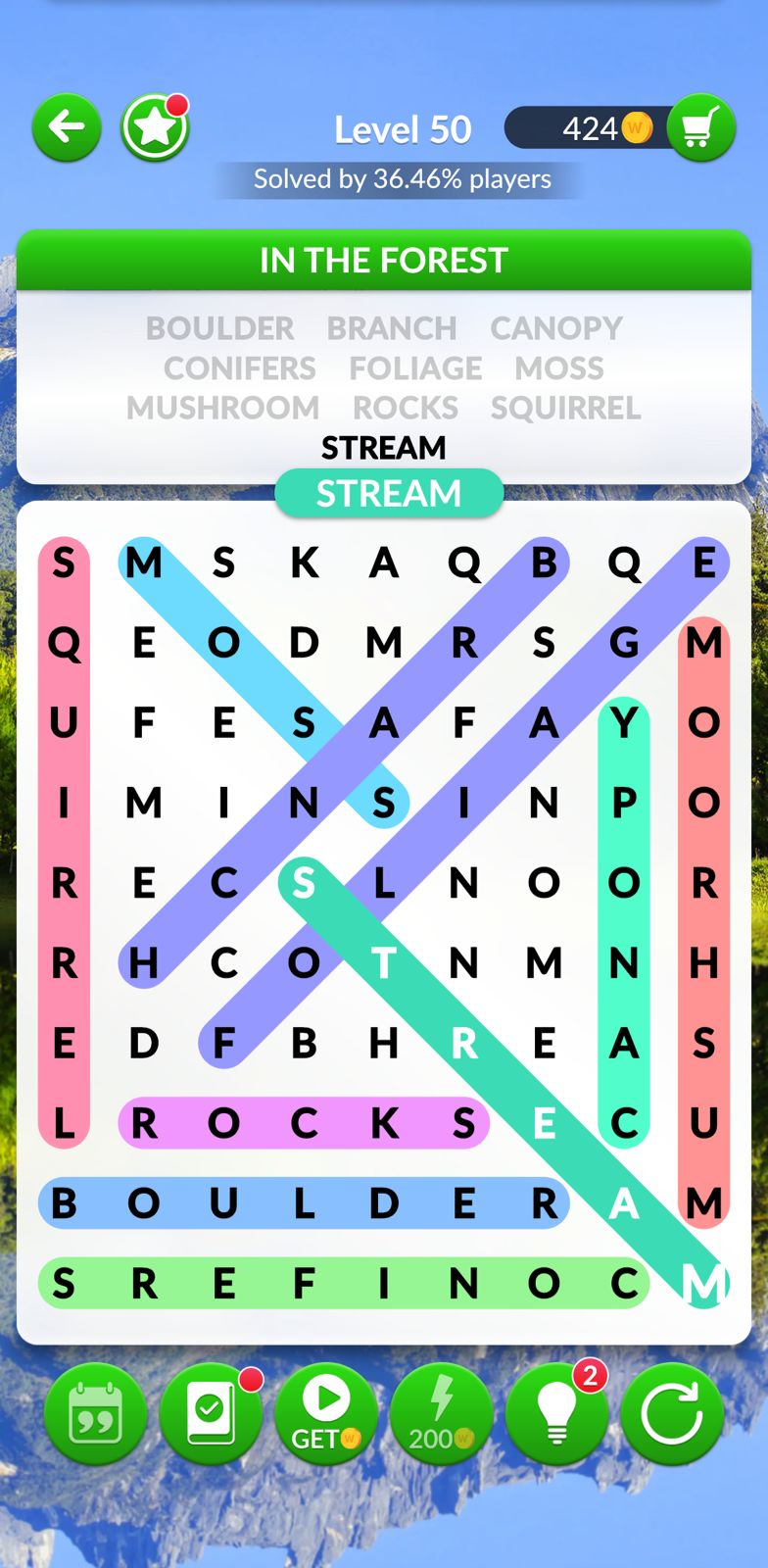Screen dimensions: 768x1568
Task: Tap the circular arrow refresh button
Action: pos(672,1414)
